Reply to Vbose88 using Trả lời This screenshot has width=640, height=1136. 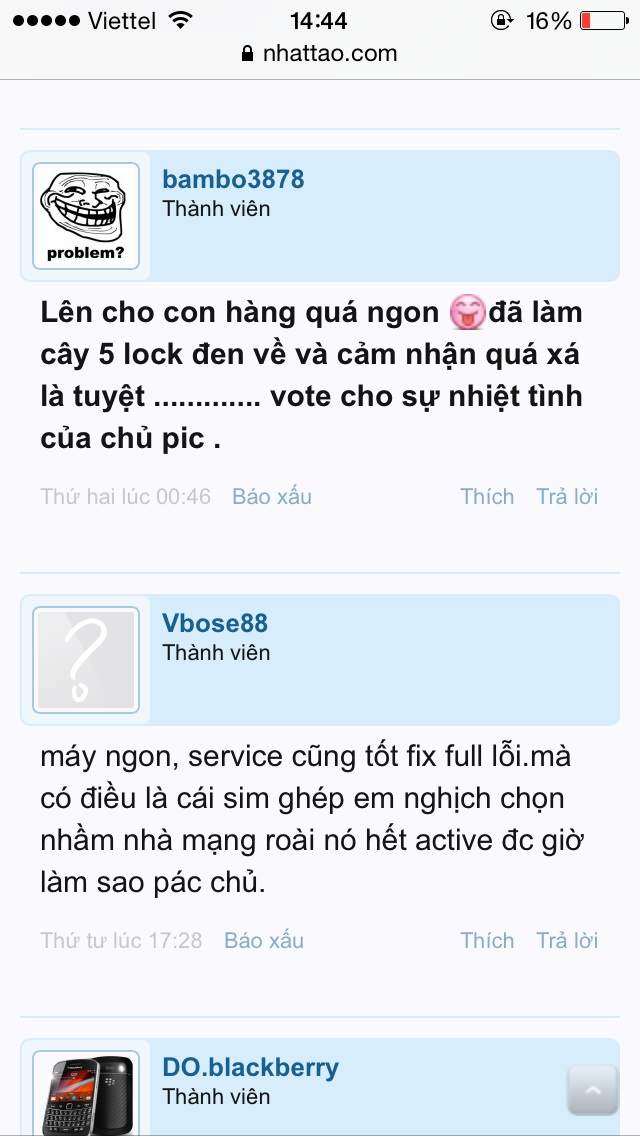(567, 940)
